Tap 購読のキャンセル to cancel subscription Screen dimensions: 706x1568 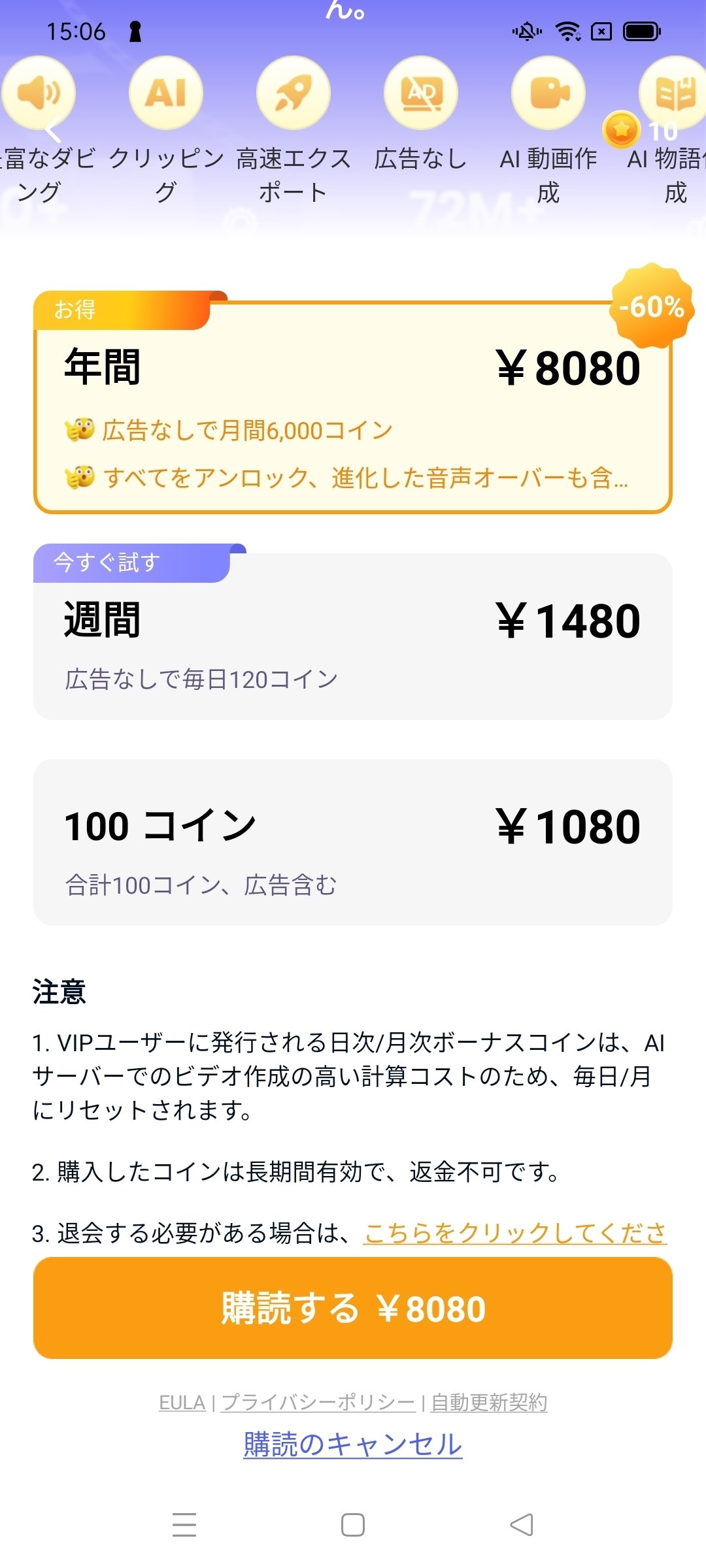353,1445
